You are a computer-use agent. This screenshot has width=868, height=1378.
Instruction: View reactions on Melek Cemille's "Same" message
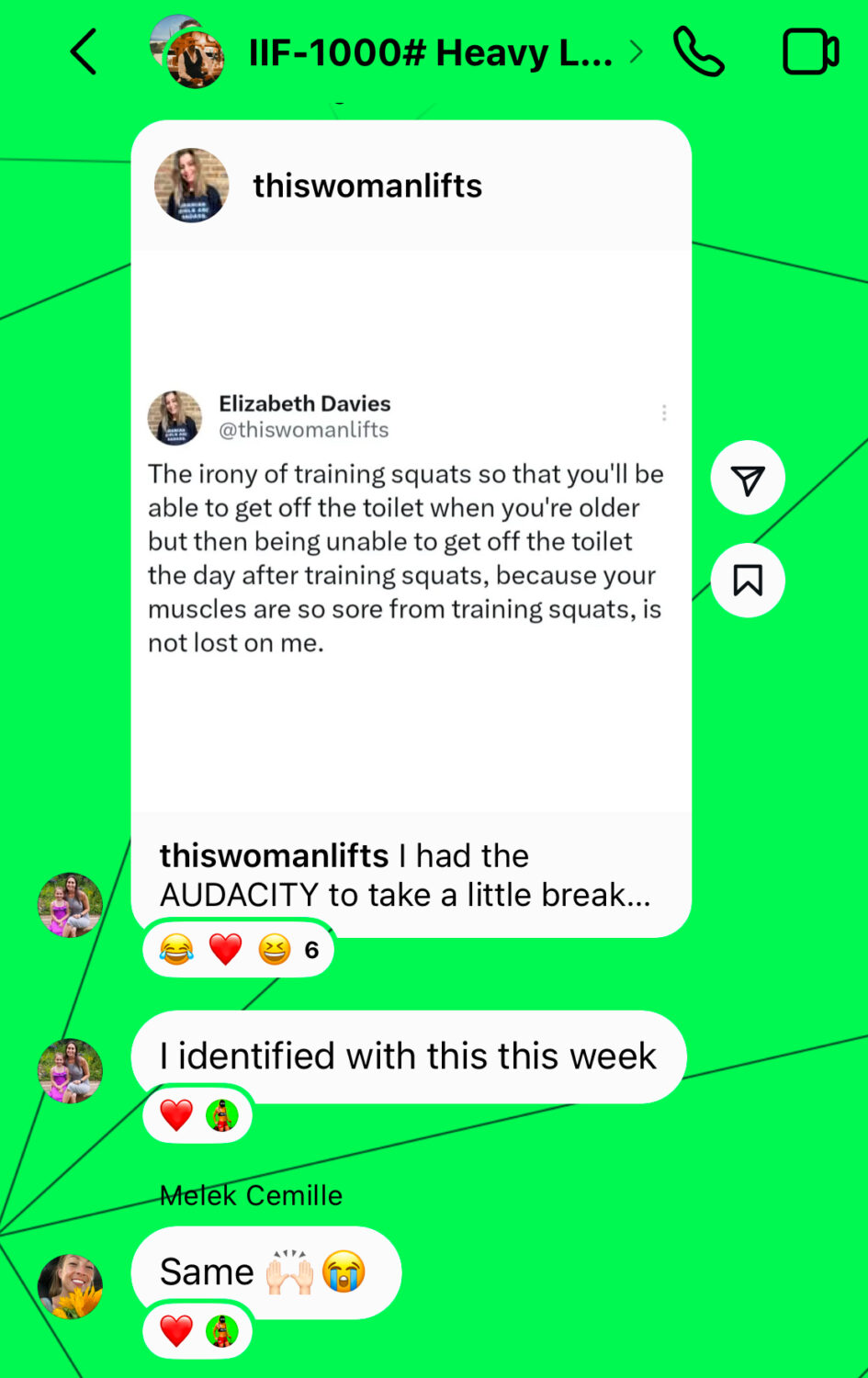pos(198,1330)
